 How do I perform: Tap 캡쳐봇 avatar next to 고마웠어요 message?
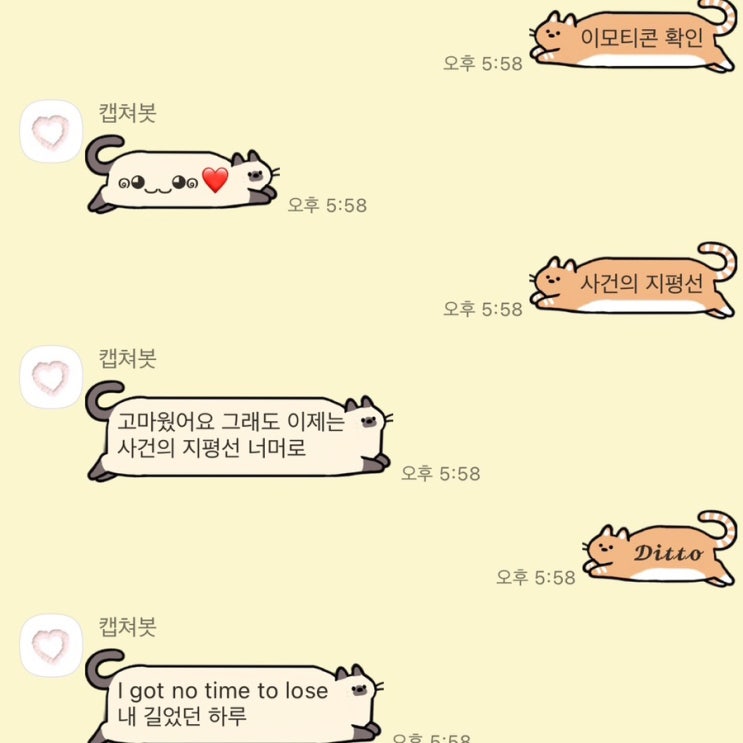coord(51,377)
